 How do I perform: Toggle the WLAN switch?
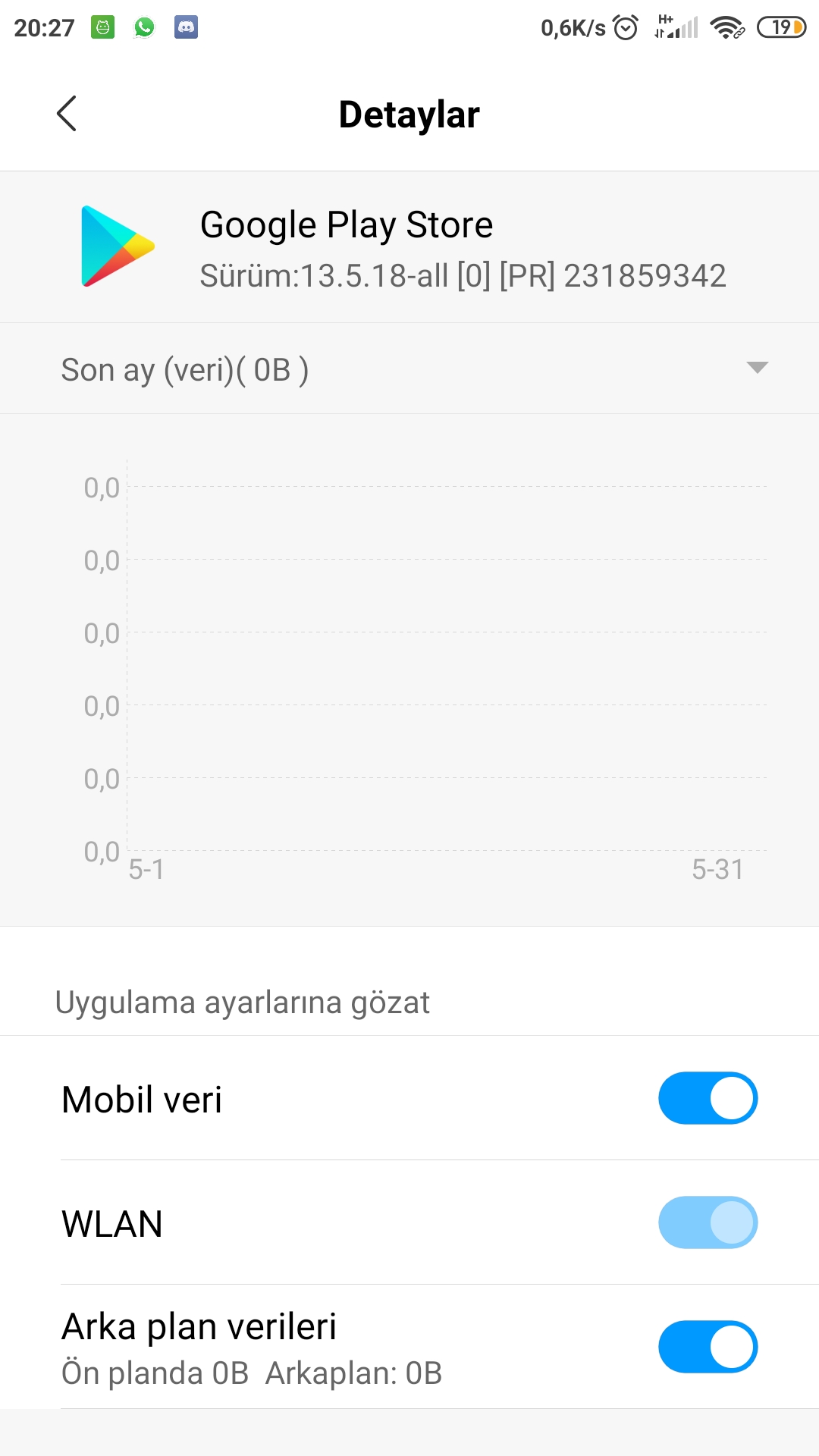(x=708, y=1222)
